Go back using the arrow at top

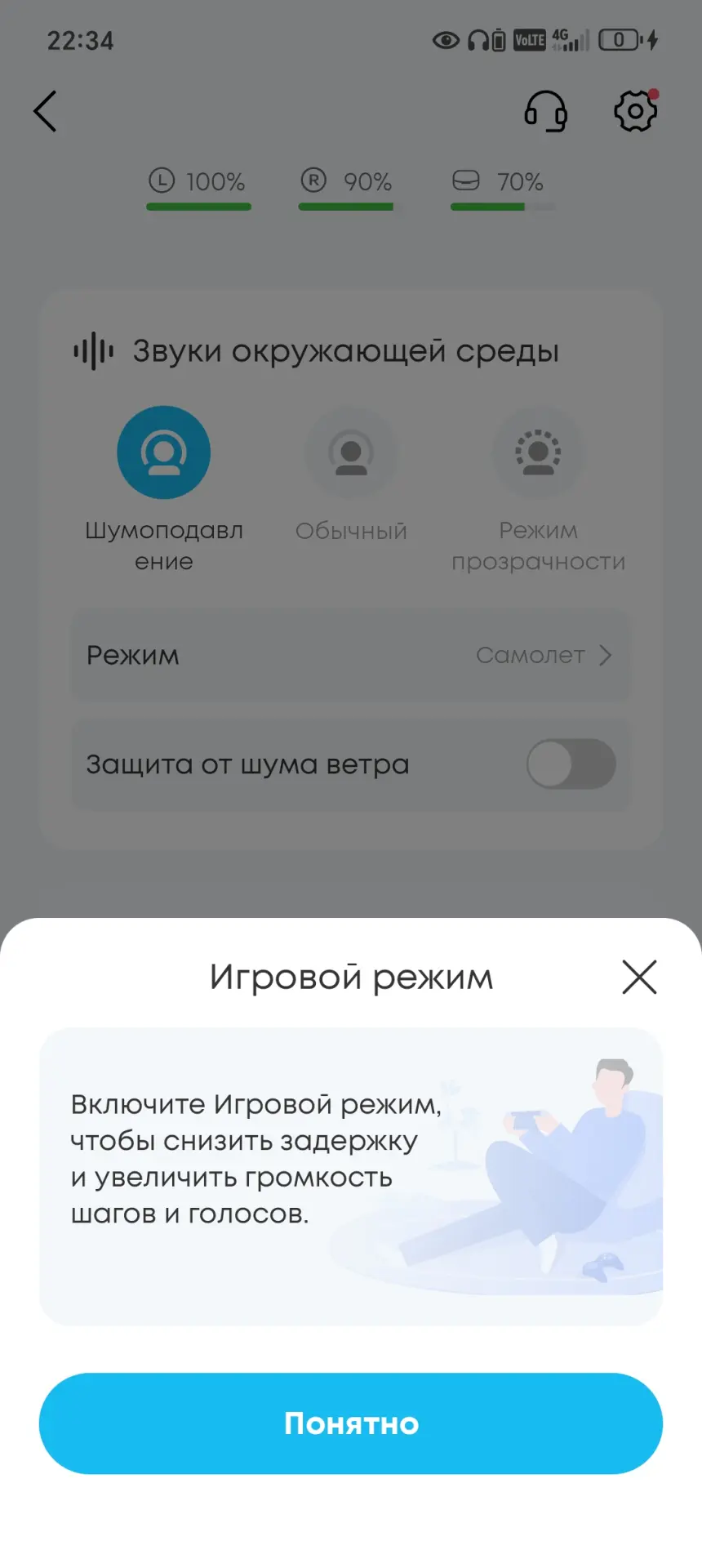coord(45,111)
